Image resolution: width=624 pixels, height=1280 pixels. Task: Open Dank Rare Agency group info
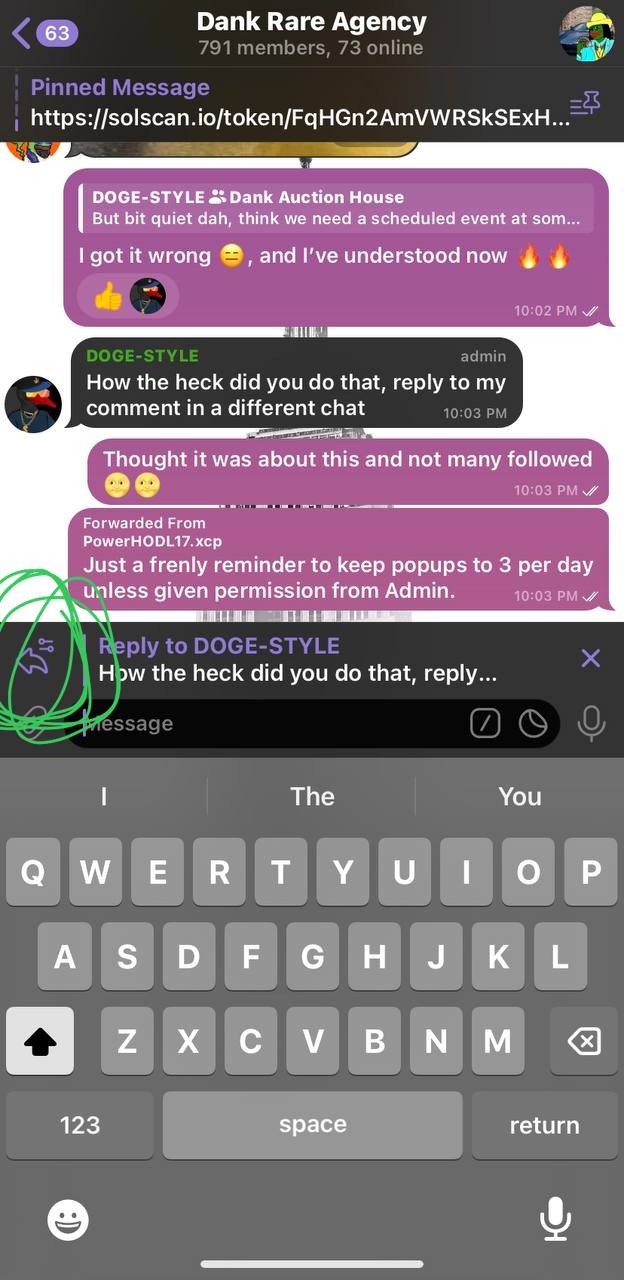[311, 33]
